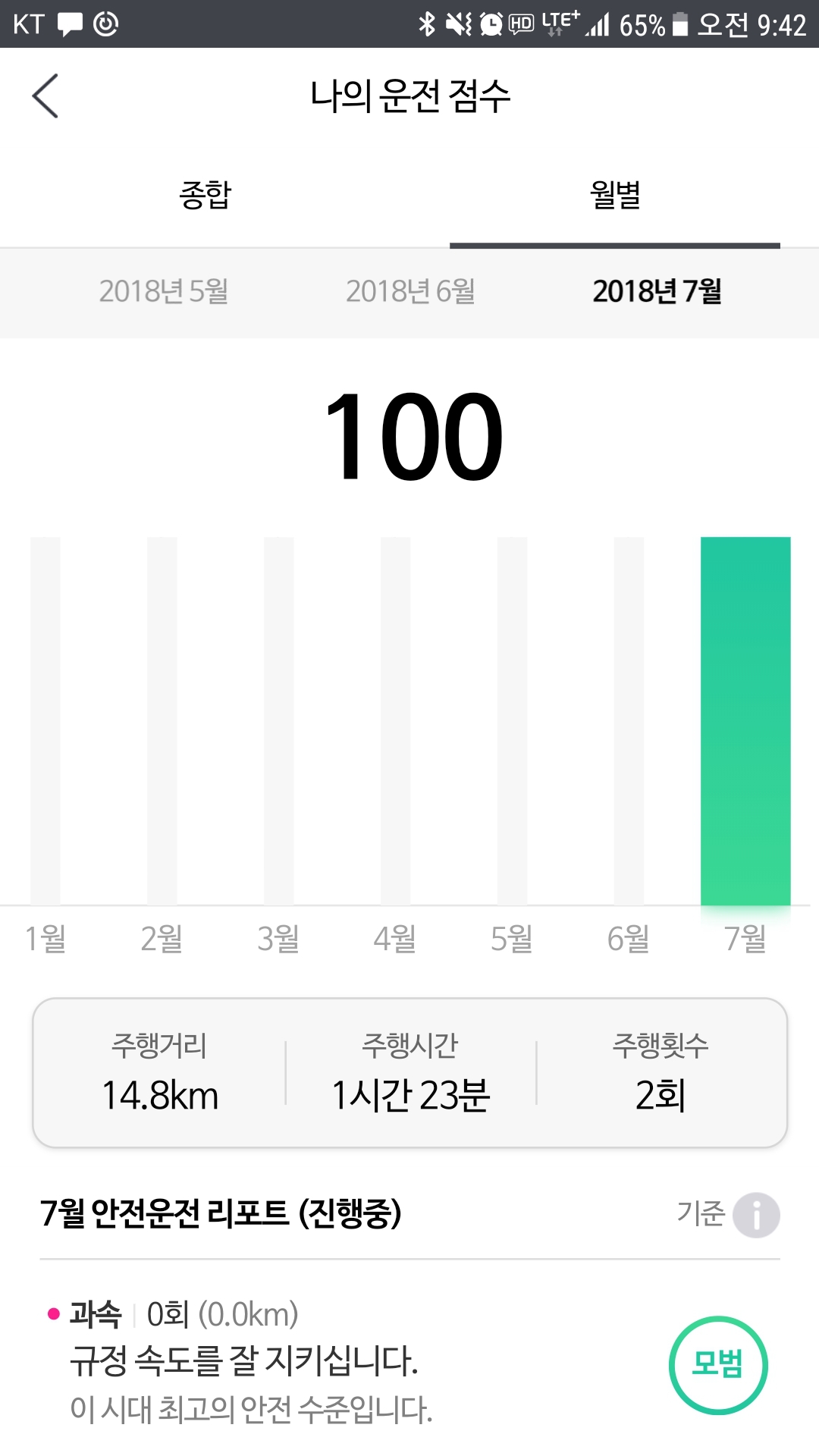Select the 월별 tab
Image resolution: width=819 pixels, height=1456 pixels.
[615, 195]
